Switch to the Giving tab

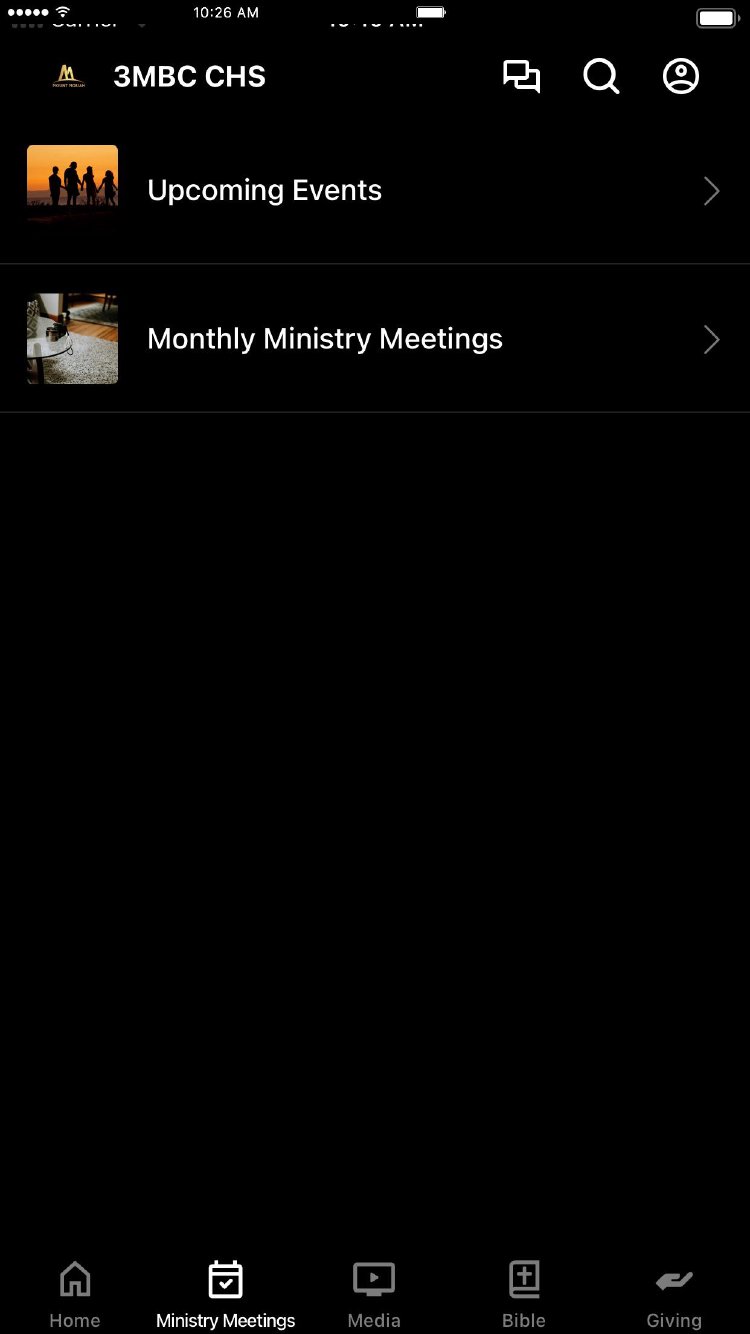point(674,1294)
